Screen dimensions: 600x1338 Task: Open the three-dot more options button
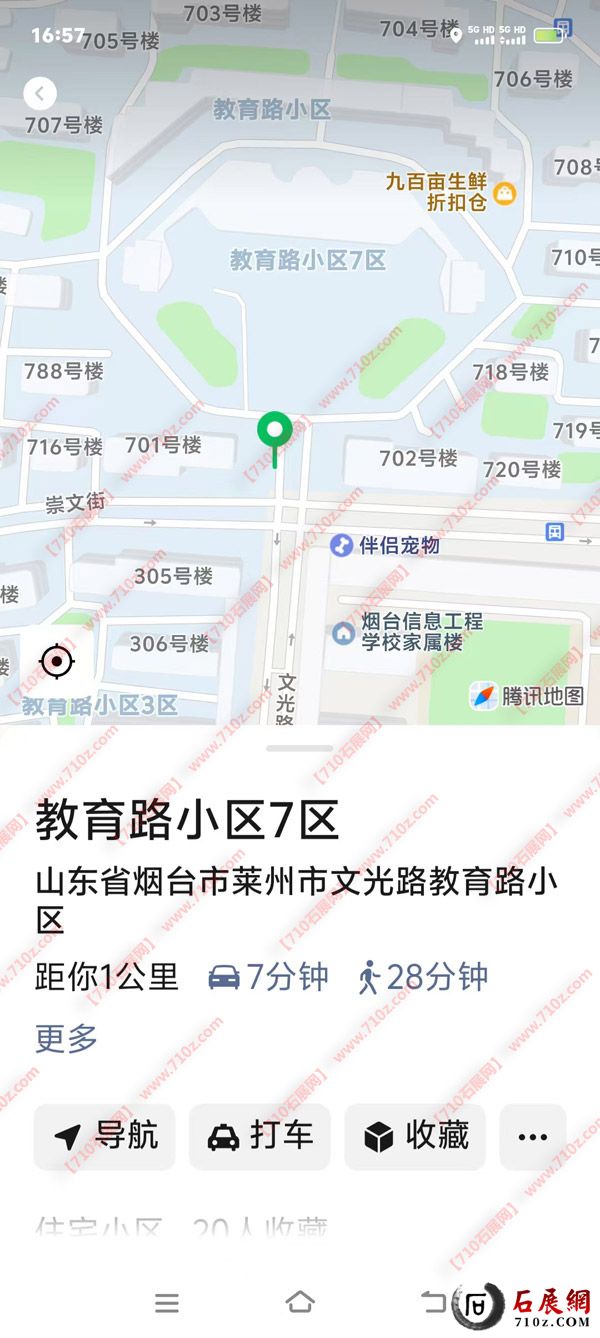532,1136
